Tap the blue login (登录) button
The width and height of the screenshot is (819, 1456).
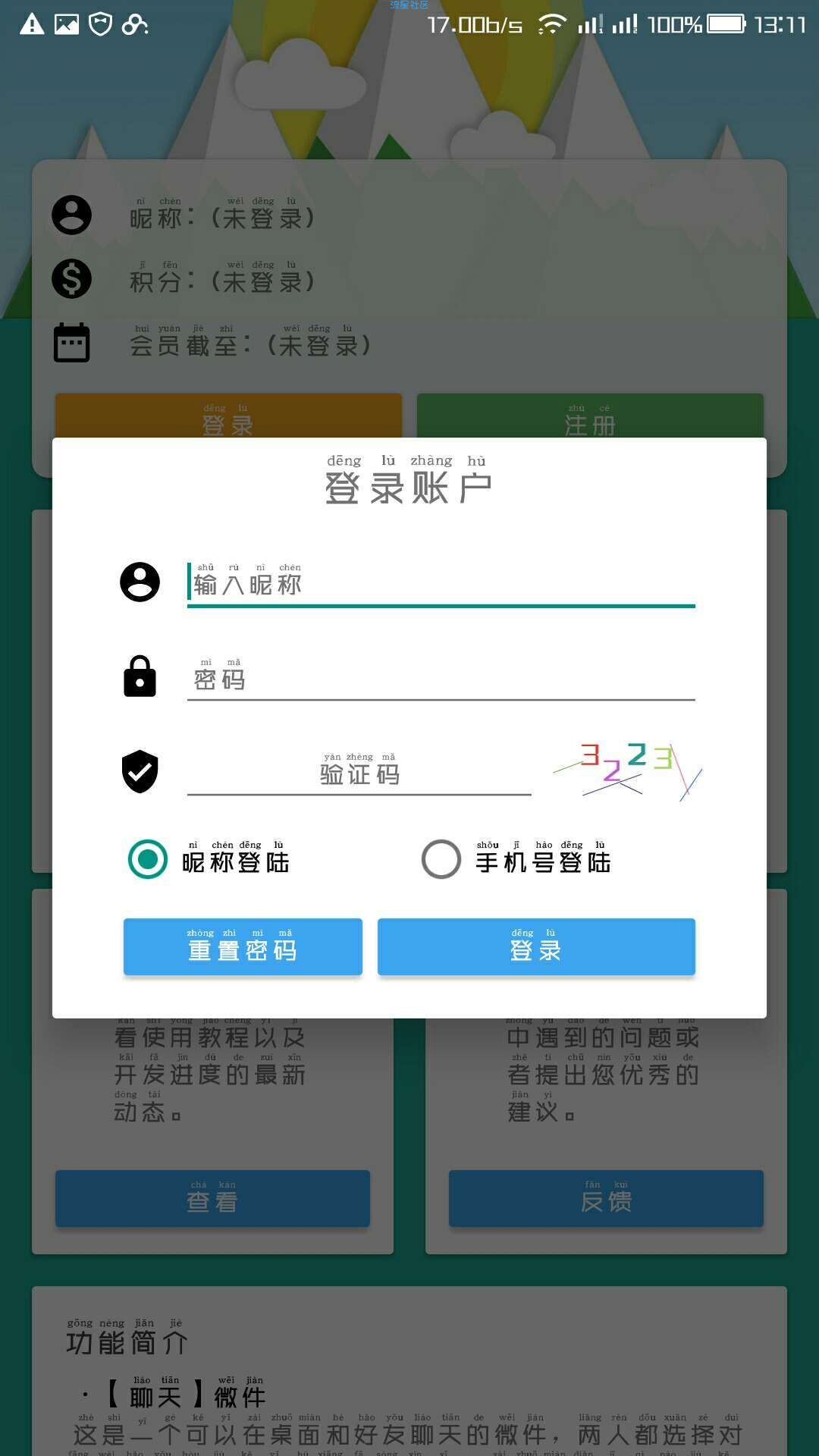pos(536,946)
